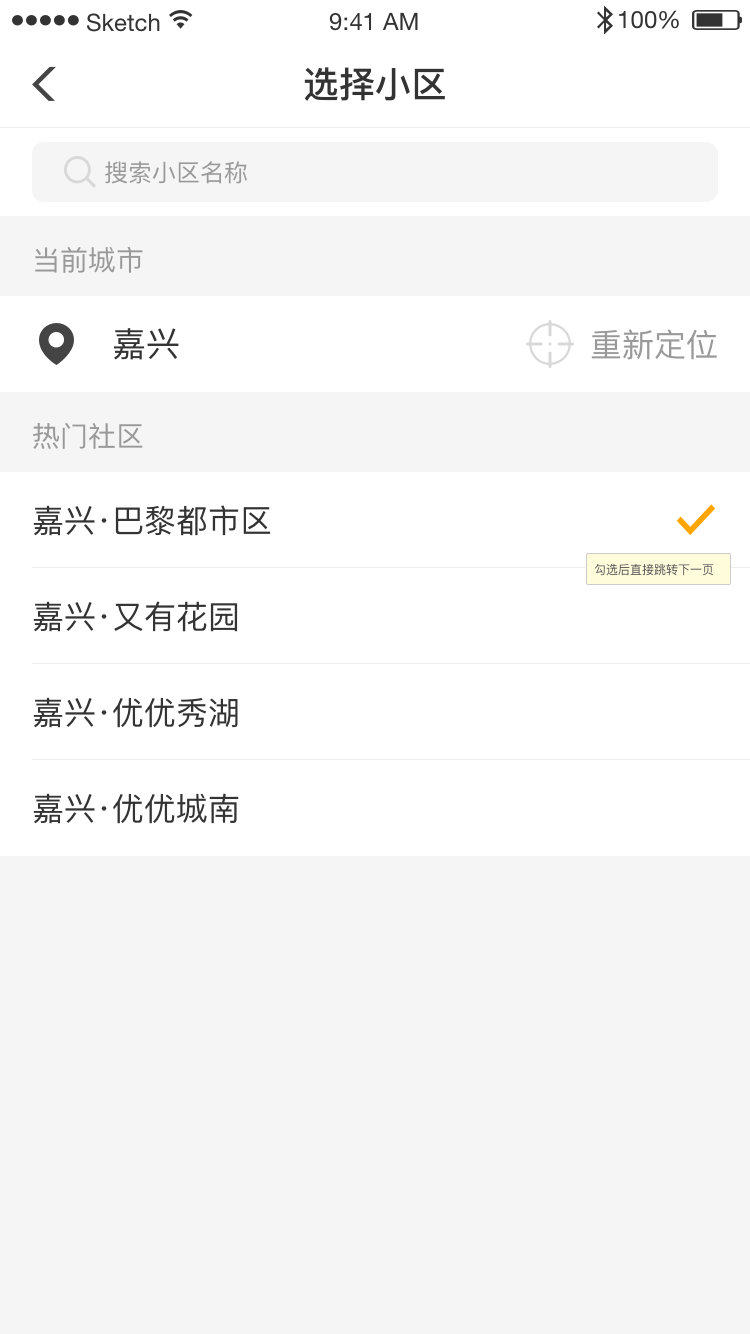Image resolution: width=750 pixels, height=1334 pixels.
Task: Tap the 选择小区 title bar
Action: 375,84
